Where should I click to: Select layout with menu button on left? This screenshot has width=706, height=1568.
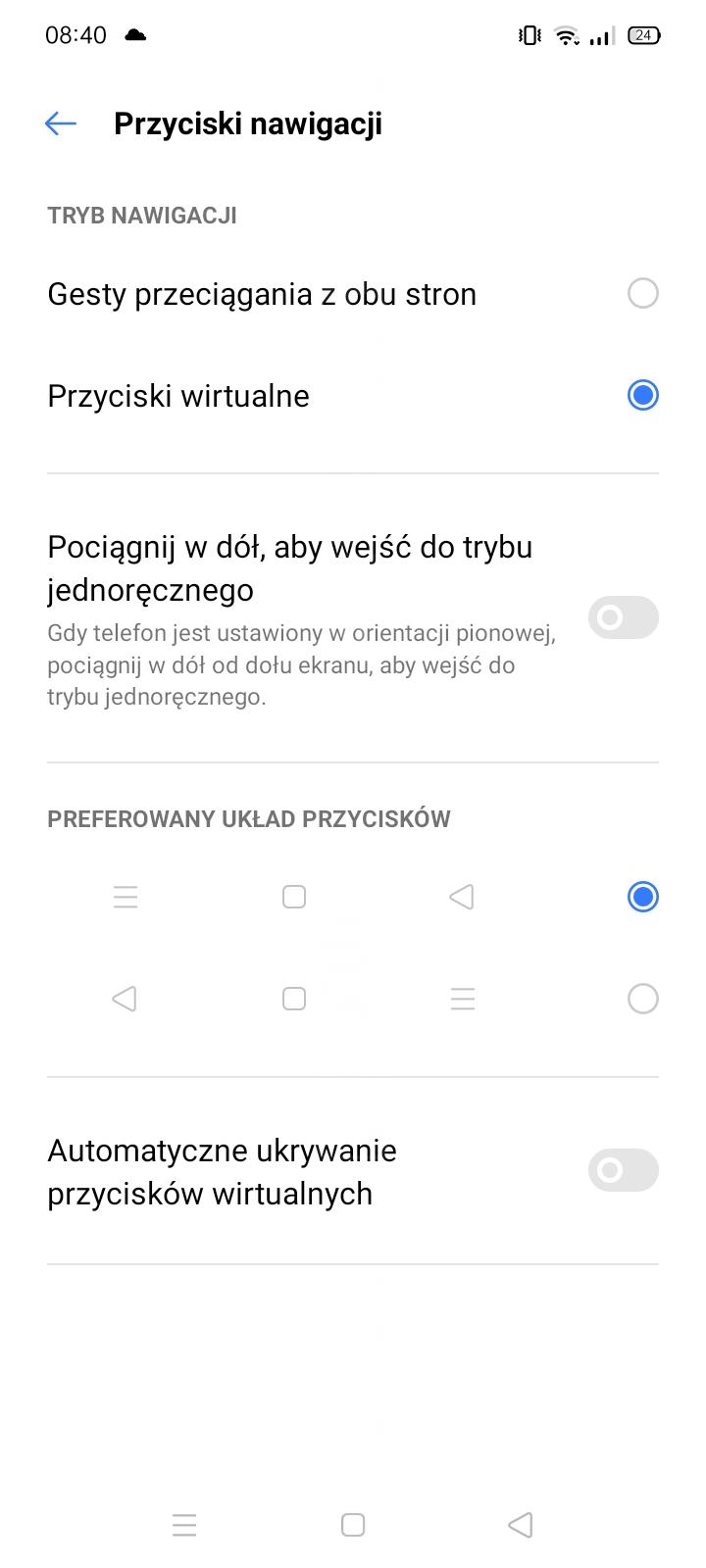642,897
